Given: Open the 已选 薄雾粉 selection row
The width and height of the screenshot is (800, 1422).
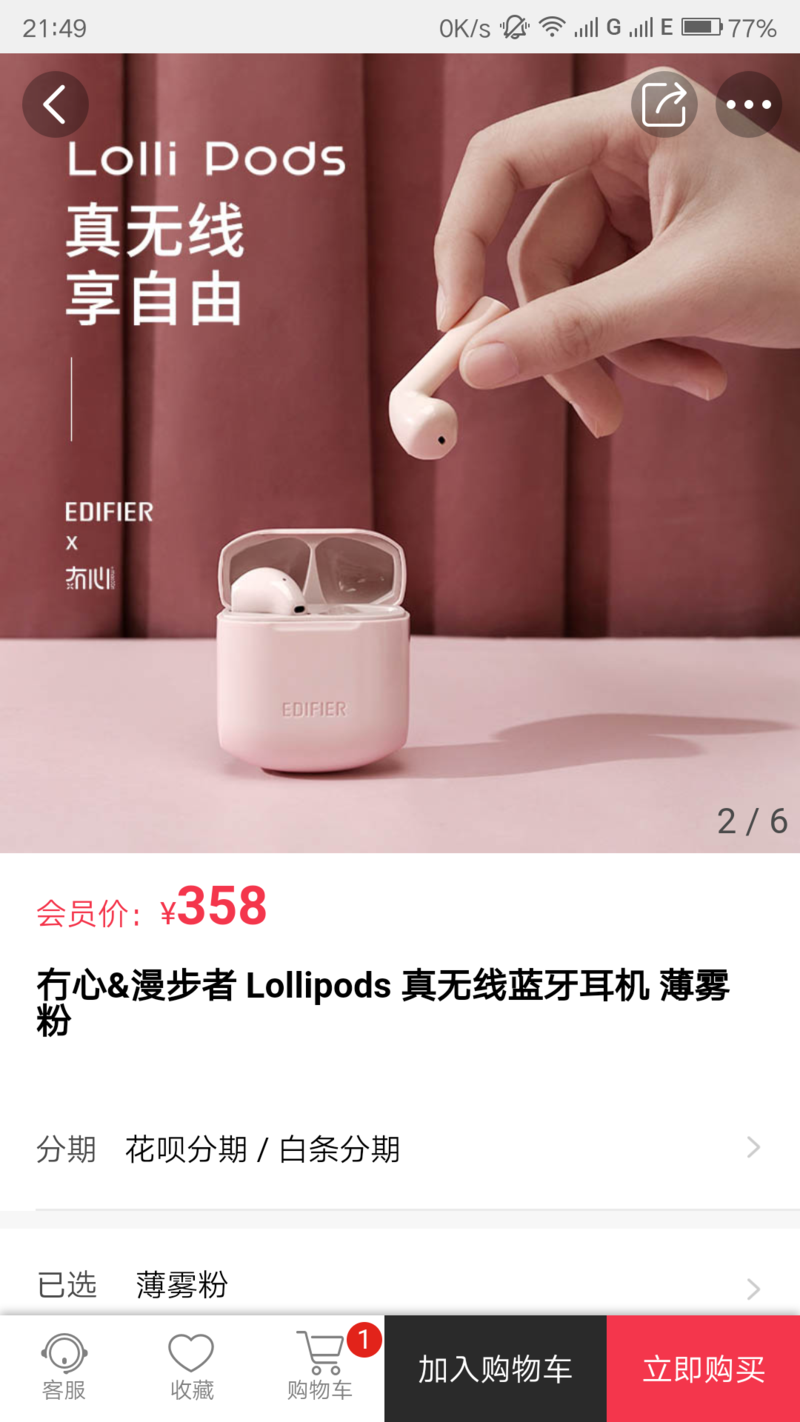Looking at the screenshot, I should (400, 1284).
